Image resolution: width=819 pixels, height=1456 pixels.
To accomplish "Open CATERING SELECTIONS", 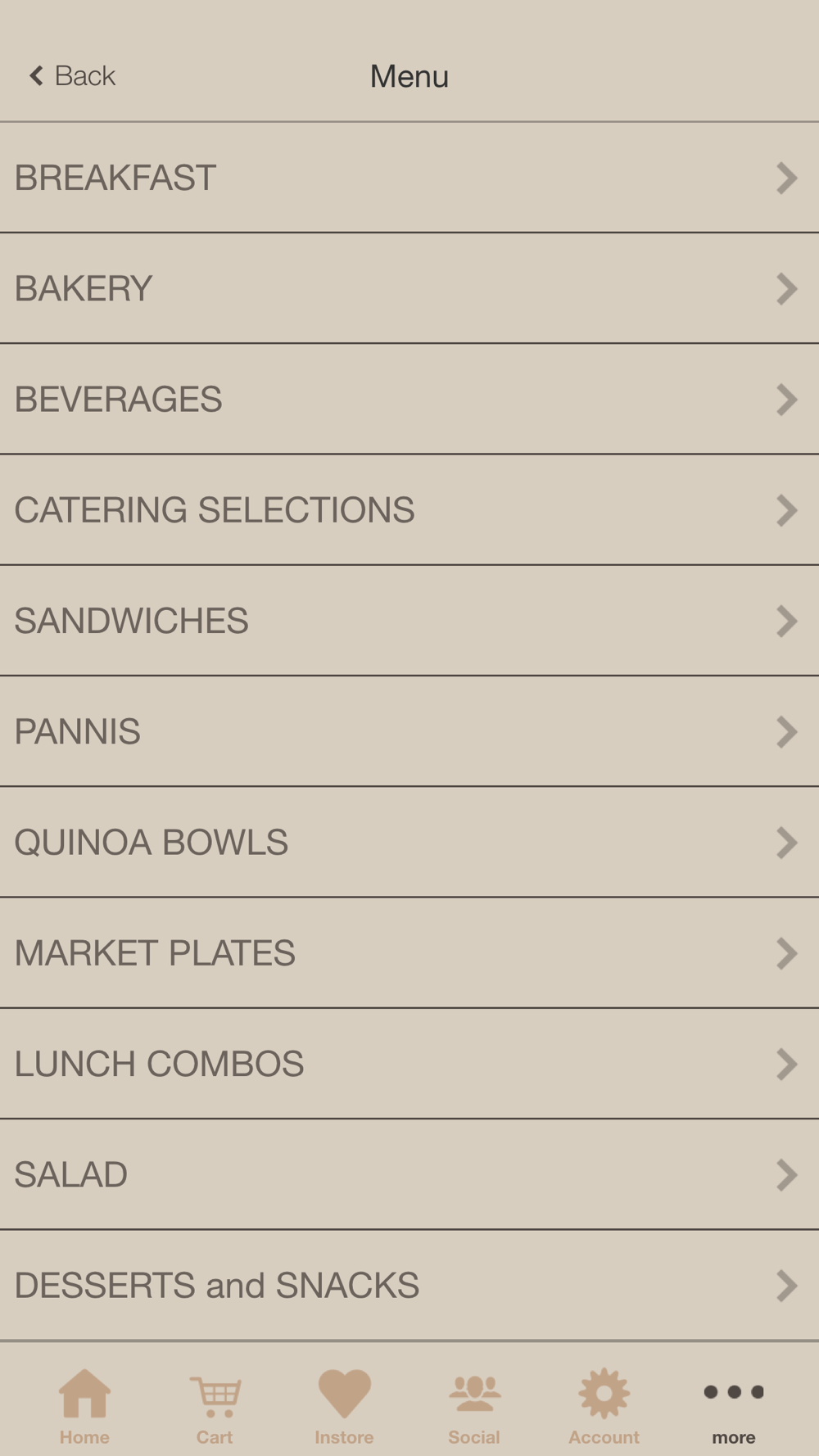I will (409, 510).
